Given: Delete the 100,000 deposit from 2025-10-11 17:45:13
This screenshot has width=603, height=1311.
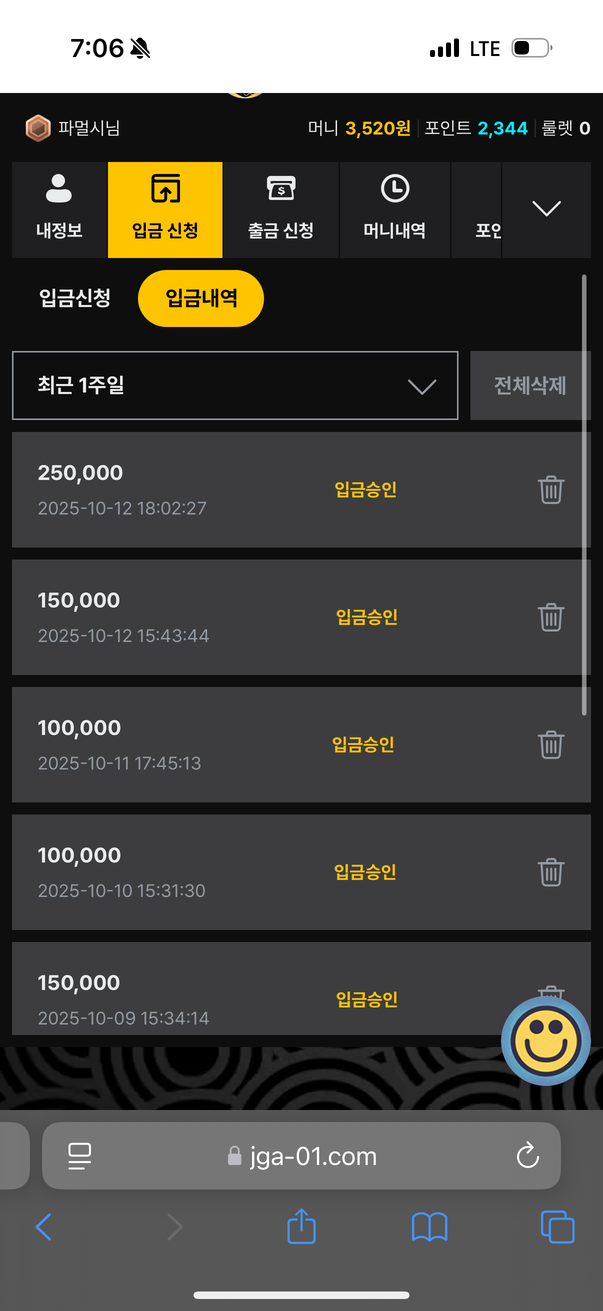Looking at the screenshot, I should [x=551, y=744].
